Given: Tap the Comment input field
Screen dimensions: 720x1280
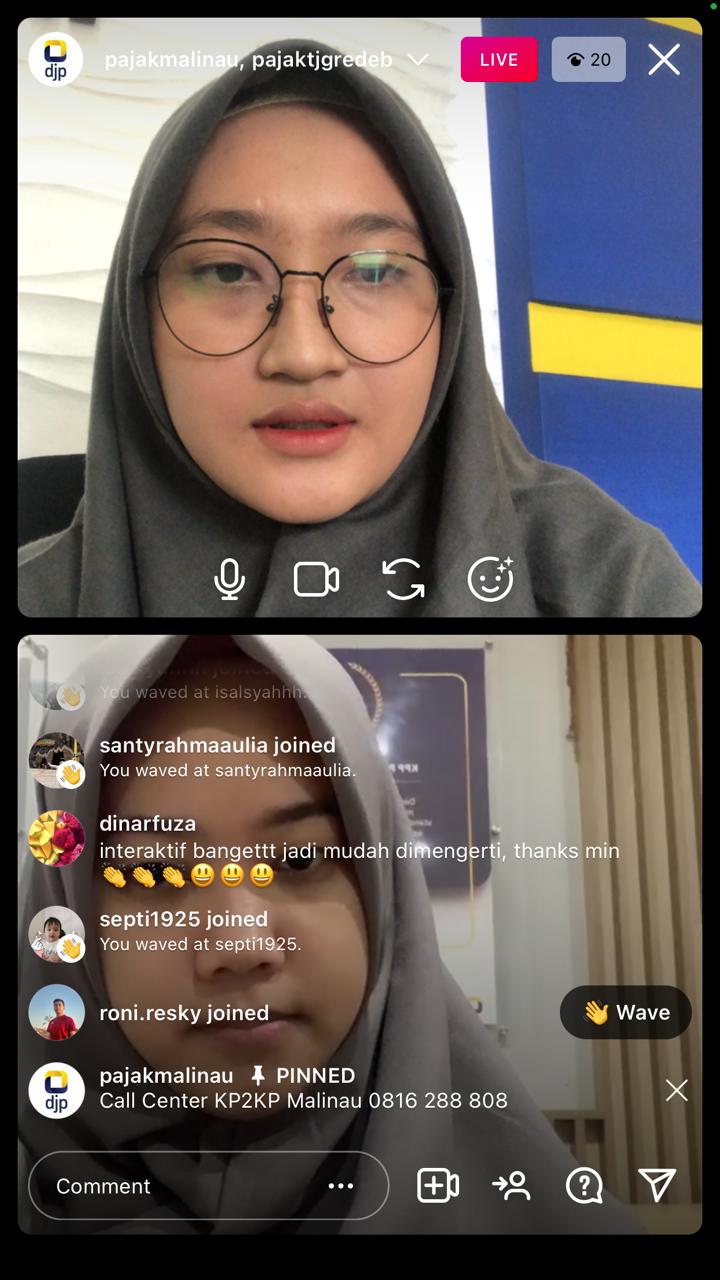Looking at the screenshot, I should pyautogui.click(x=180, y=1186).
